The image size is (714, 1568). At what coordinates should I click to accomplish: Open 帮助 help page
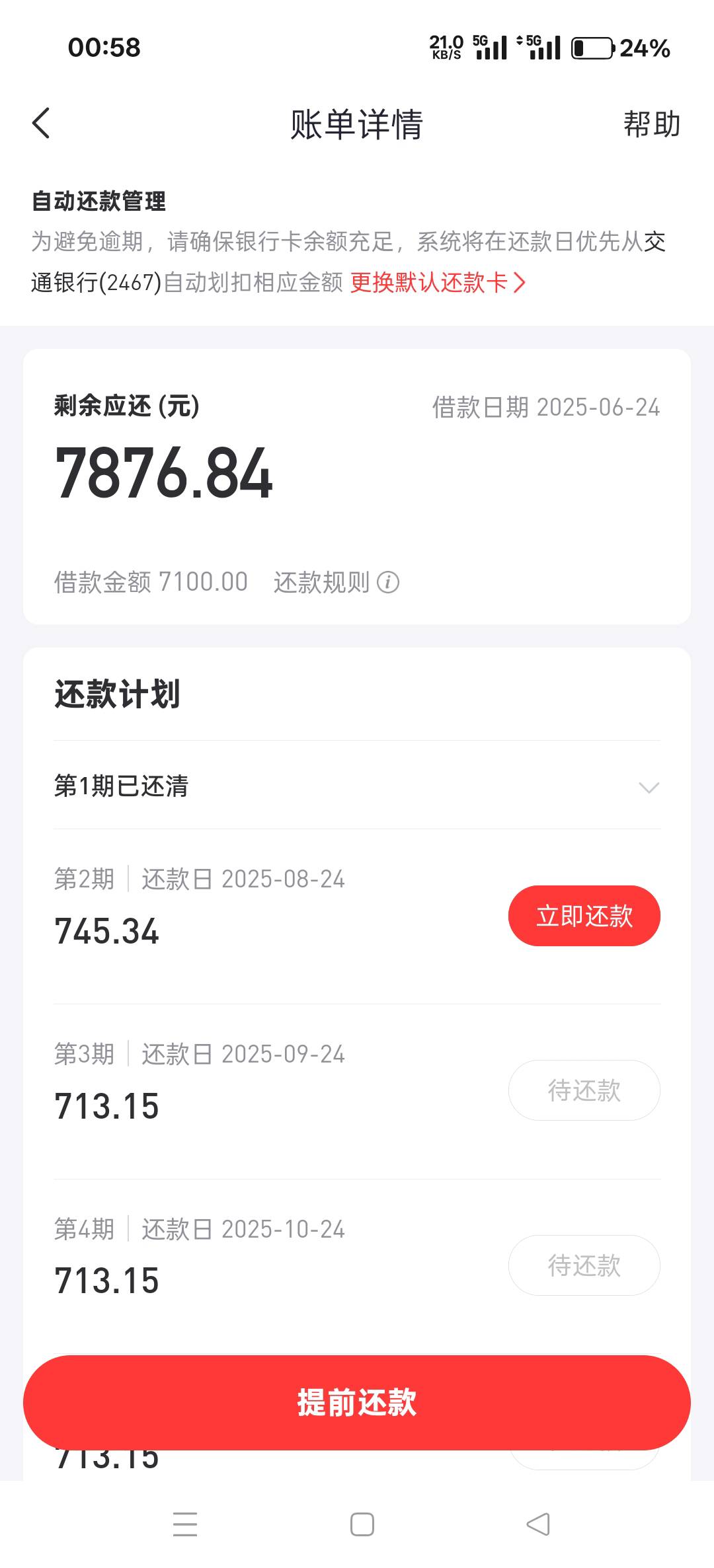[651, 124]
